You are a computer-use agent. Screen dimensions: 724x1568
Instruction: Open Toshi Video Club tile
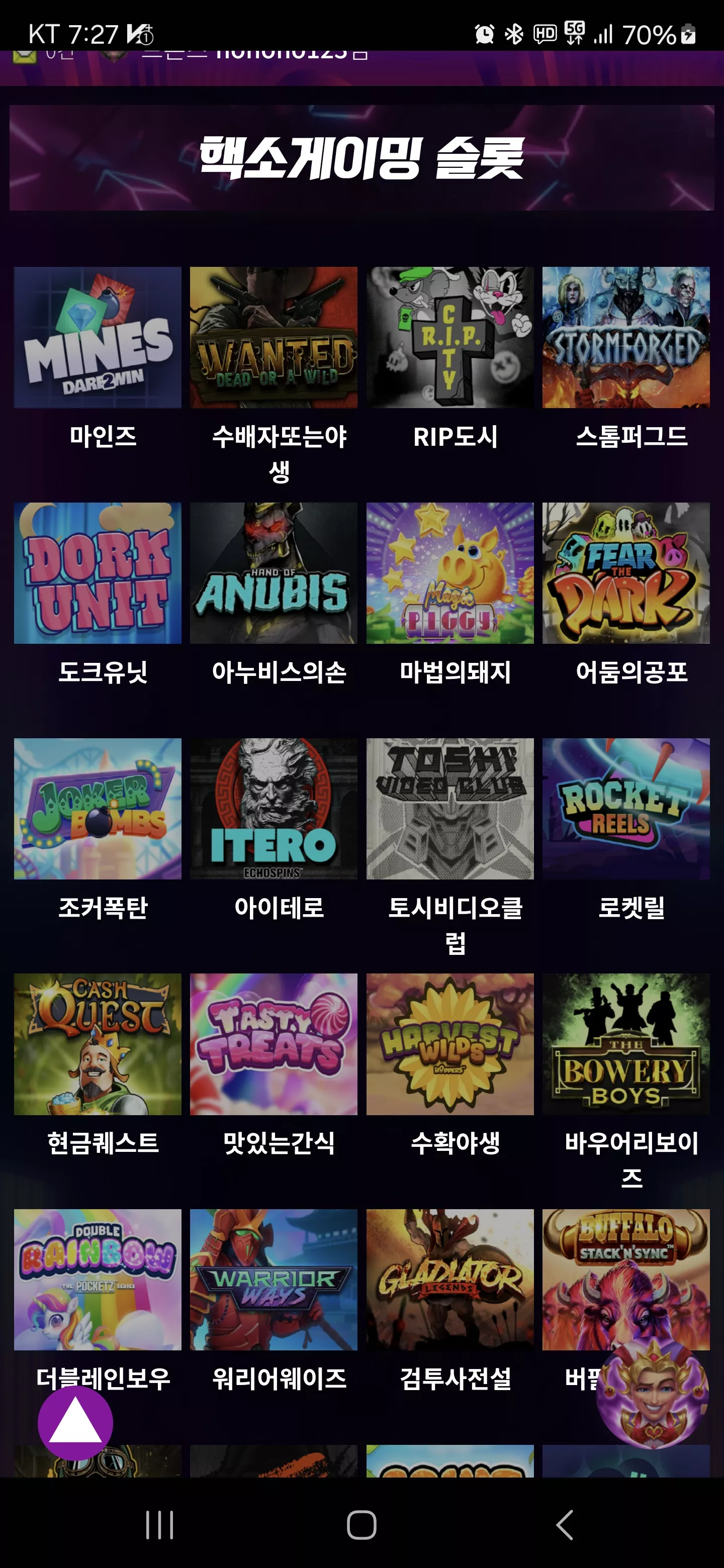click(450, 808)
